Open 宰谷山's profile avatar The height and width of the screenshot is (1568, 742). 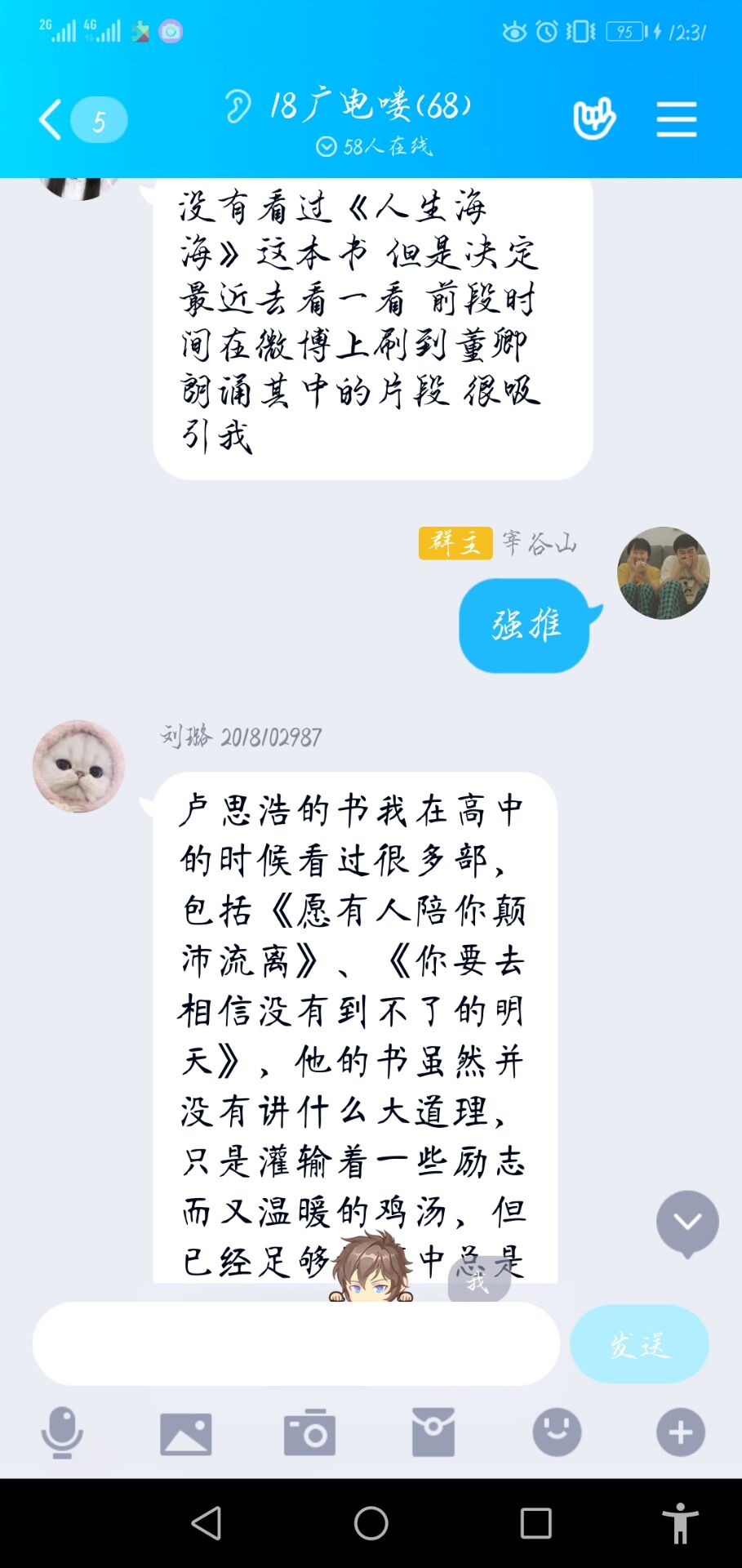[x=663, y=572]
